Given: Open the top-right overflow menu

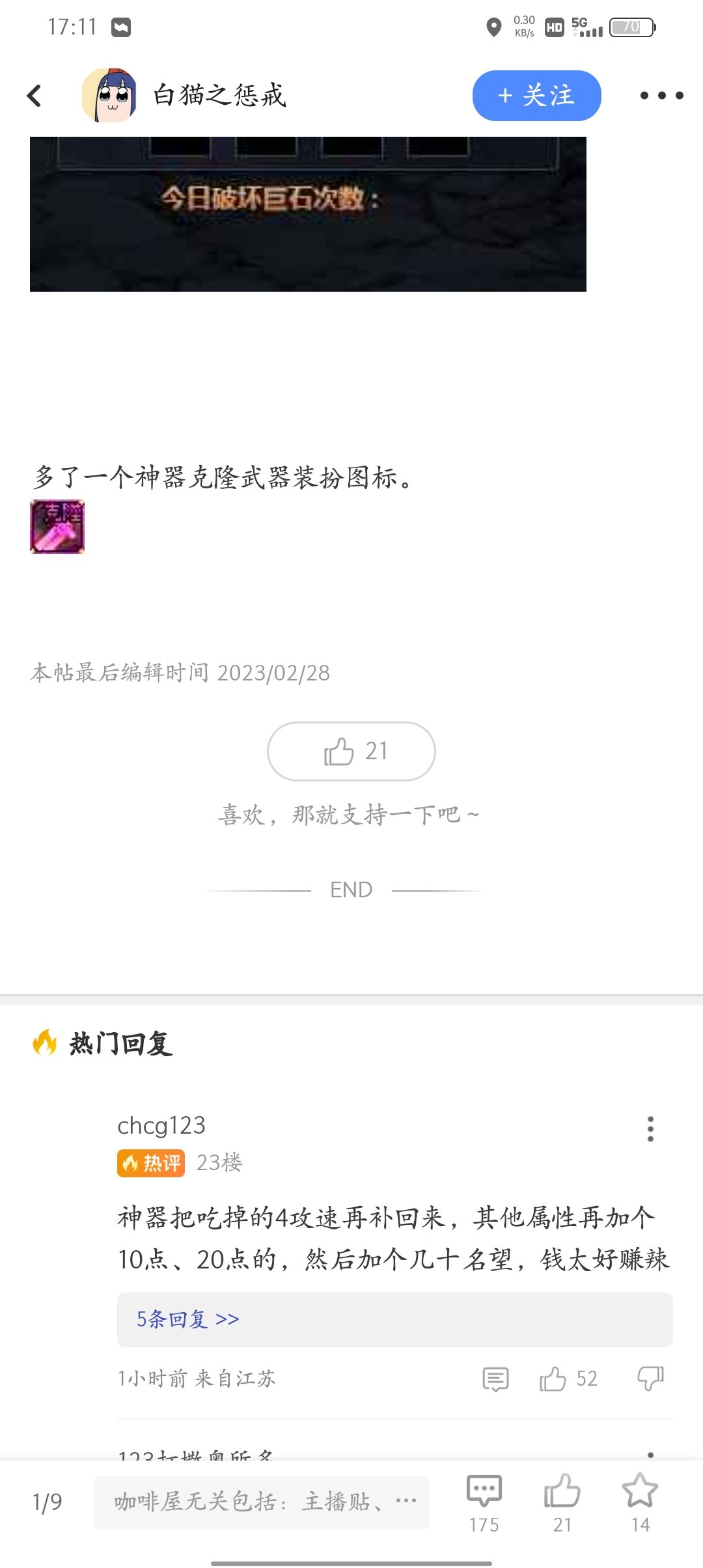Looking at the screenshot, I should tap(661, 96).
